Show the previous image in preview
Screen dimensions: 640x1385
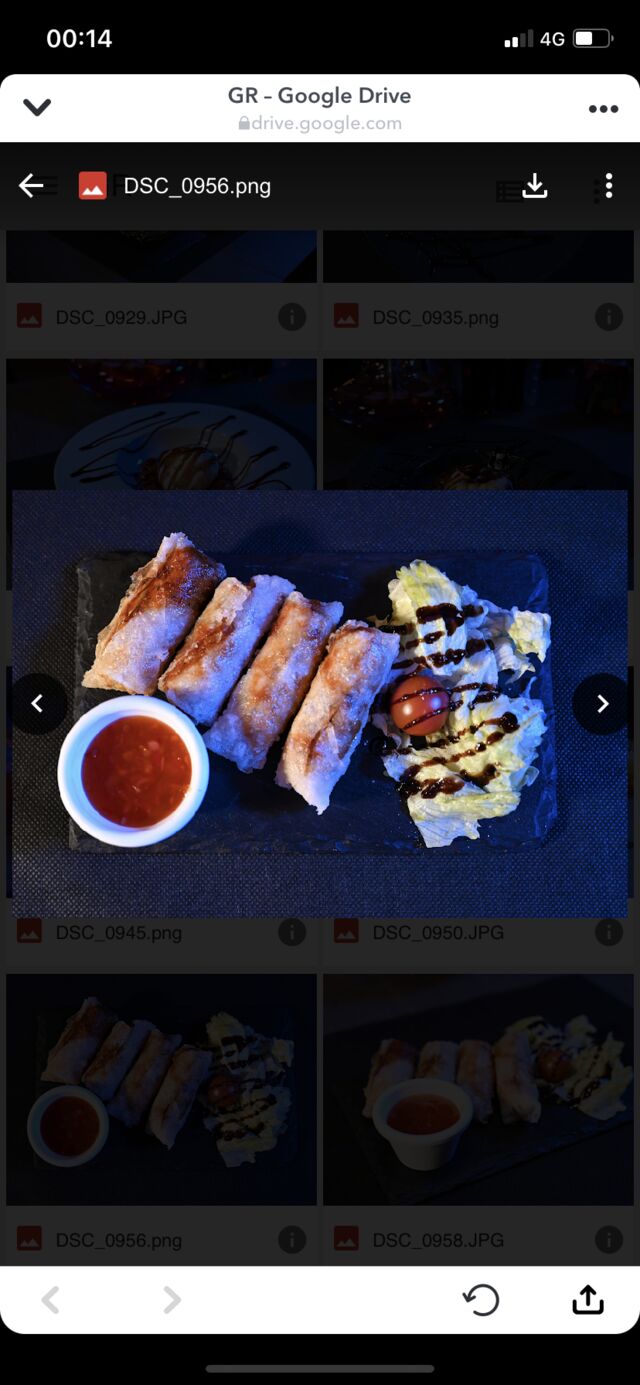click(38, 704)
